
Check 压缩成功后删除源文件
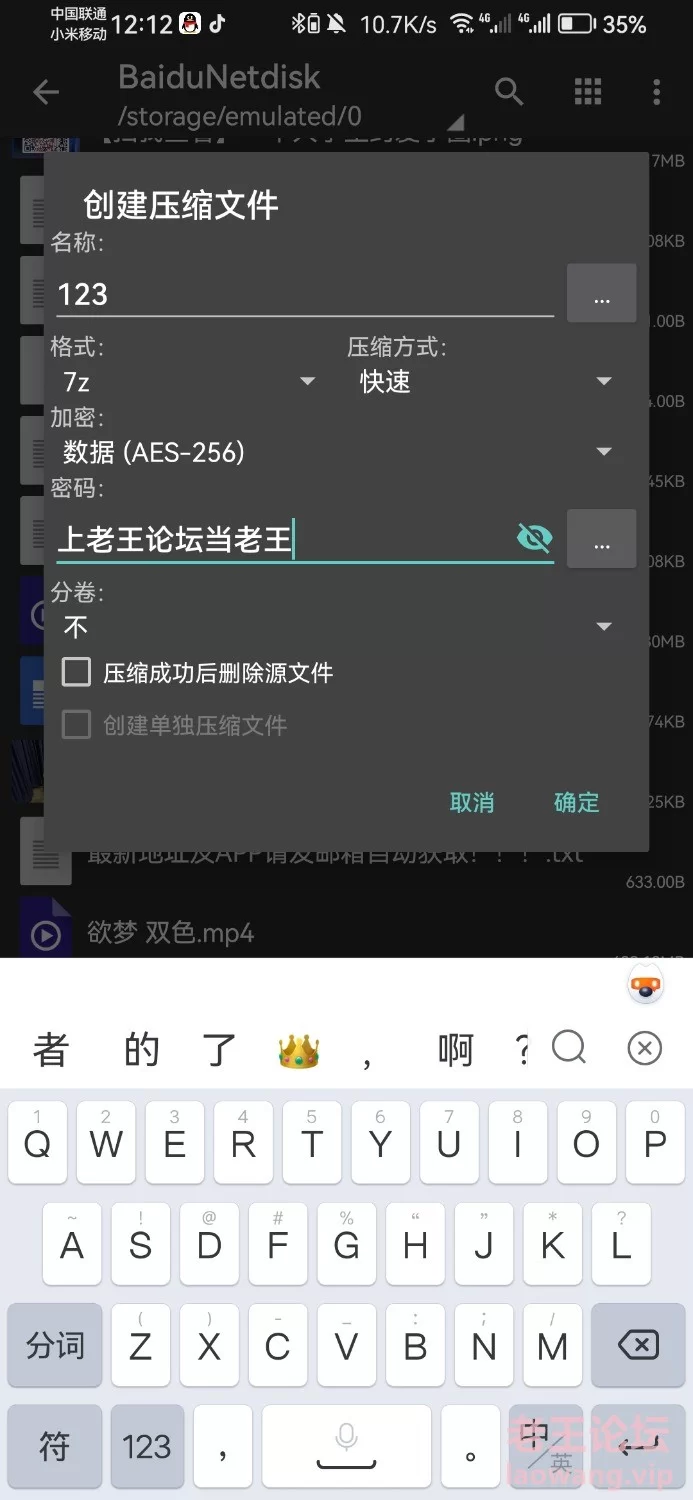click(x=77, y=672)
